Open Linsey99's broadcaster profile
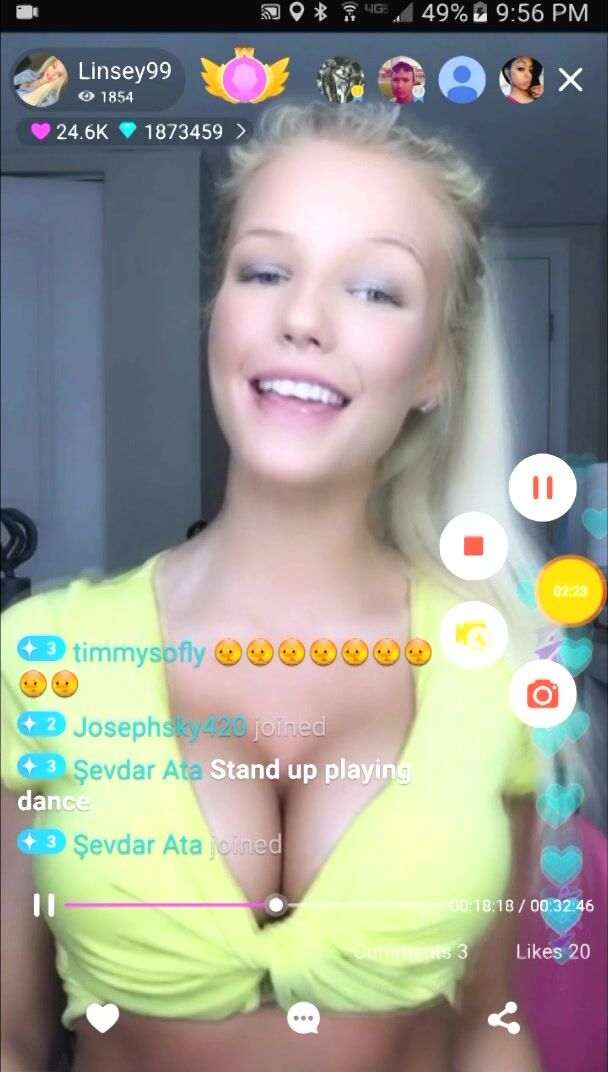 pos(42,81)
